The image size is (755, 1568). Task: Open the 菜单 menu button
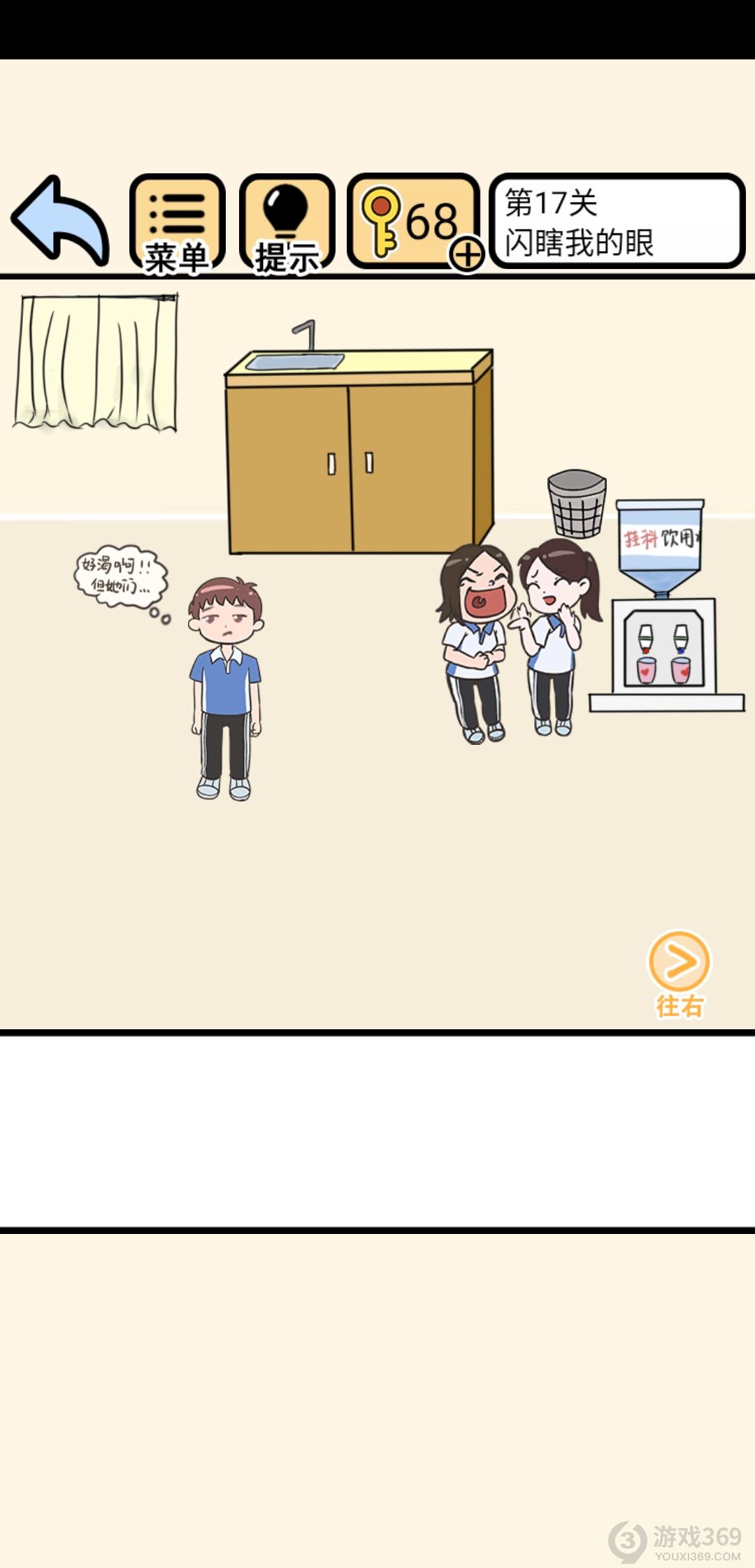177,222
